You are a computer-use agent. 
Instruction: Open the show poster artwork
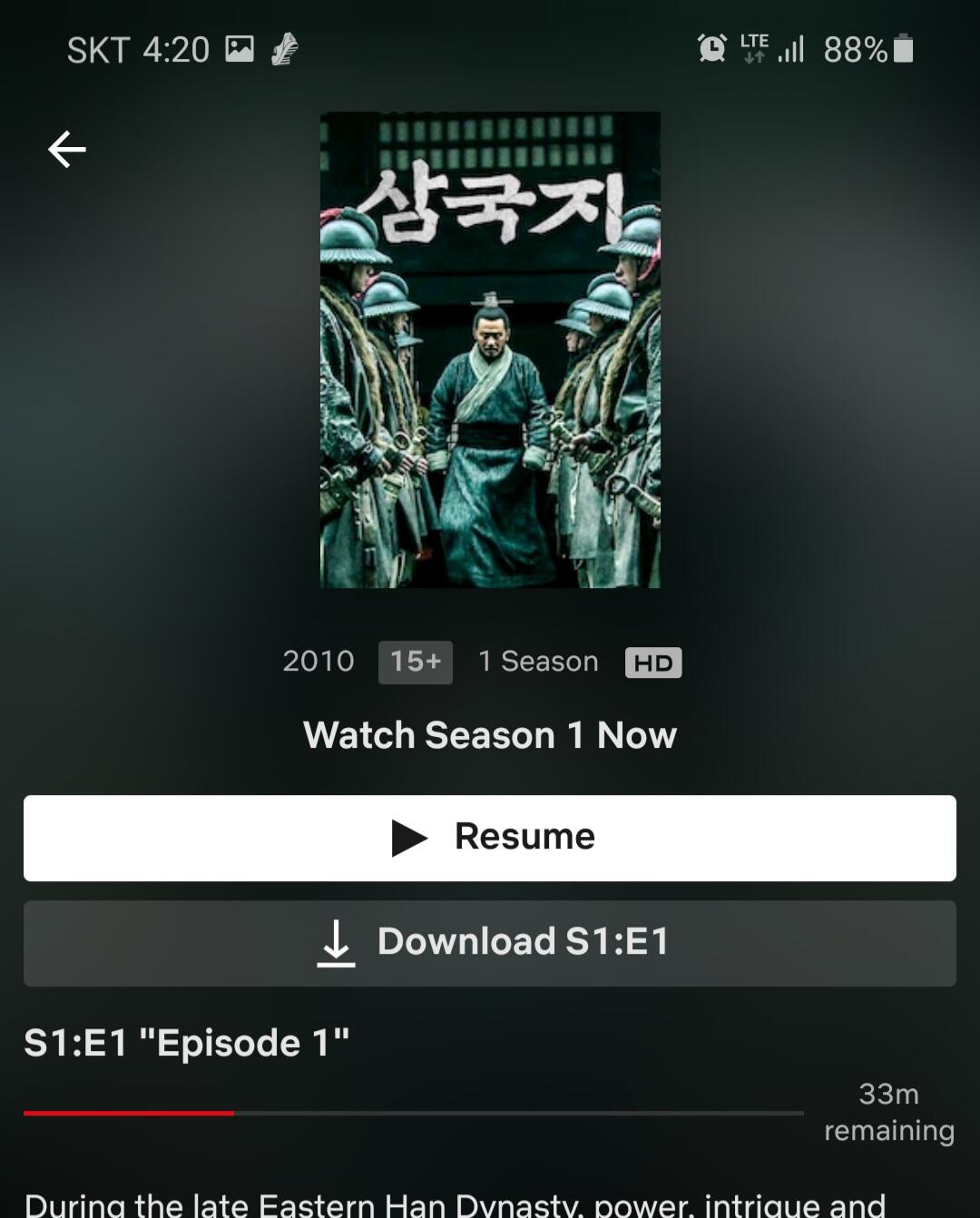point(490,349)
